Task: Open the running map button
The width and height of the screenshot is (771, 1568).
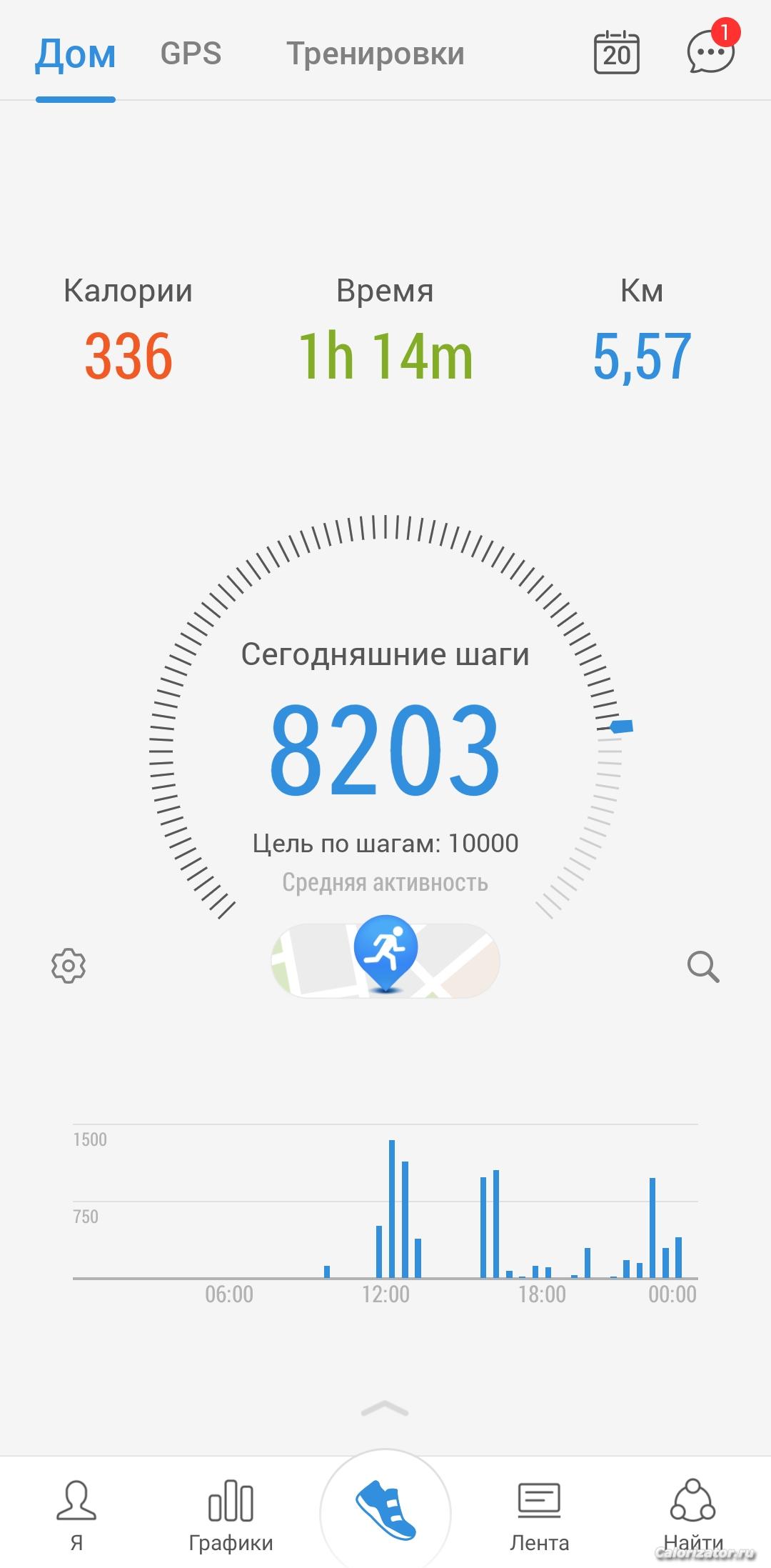Action: pyautogui.click(x=385, y=959)
